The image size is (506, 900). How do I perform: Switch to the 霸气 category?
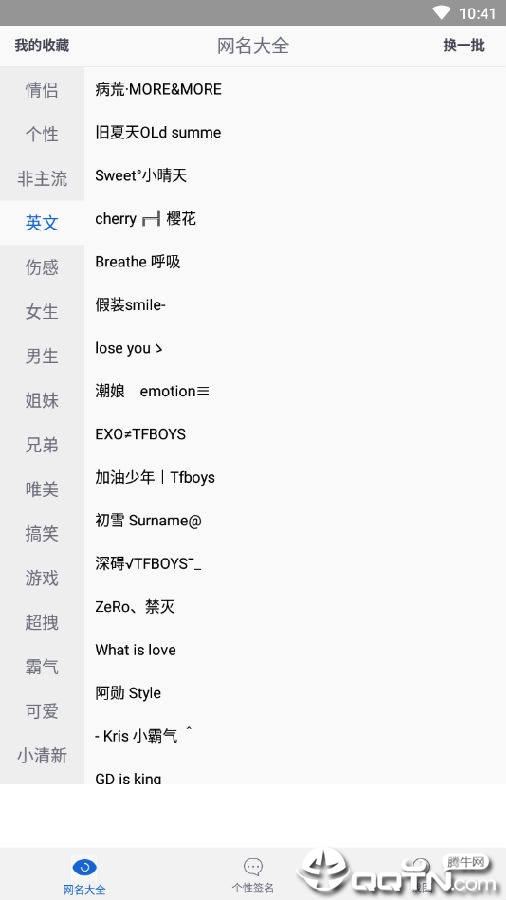point(42,666)
